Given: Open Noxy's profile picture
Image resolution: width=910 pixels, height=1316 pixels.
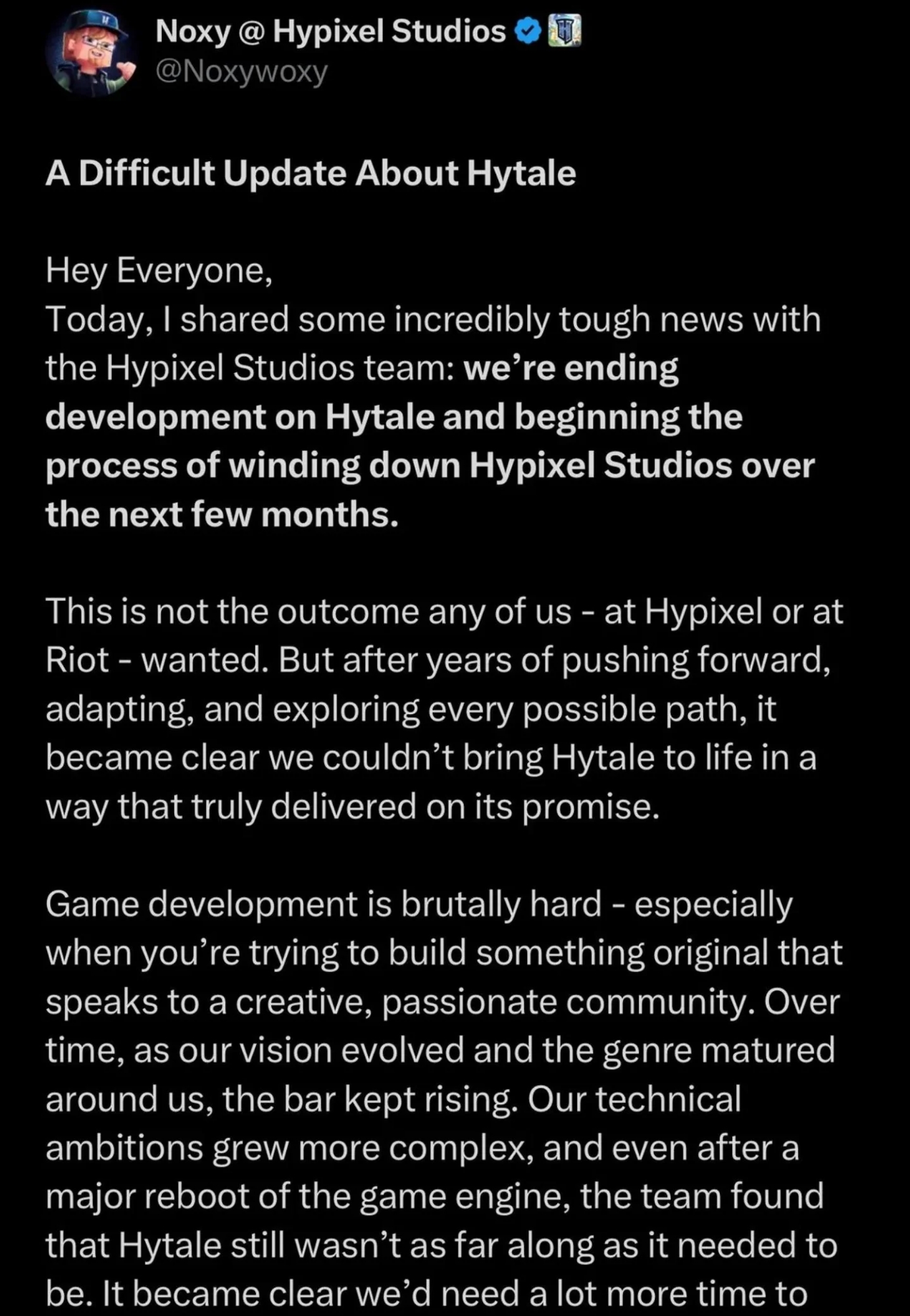Looking at the screenshot, I should tap(91, 53).
